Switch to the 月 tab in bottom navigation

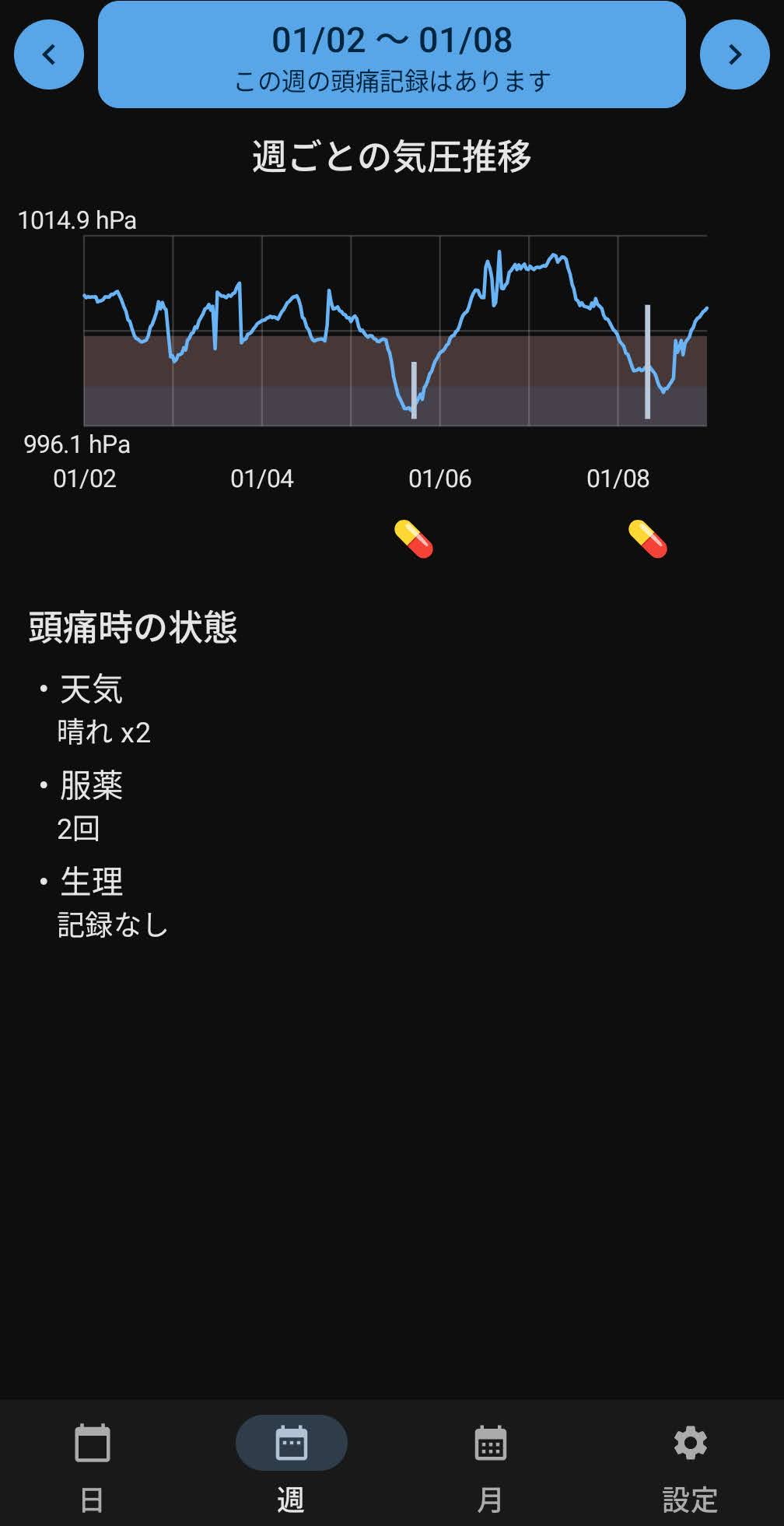488,1463
